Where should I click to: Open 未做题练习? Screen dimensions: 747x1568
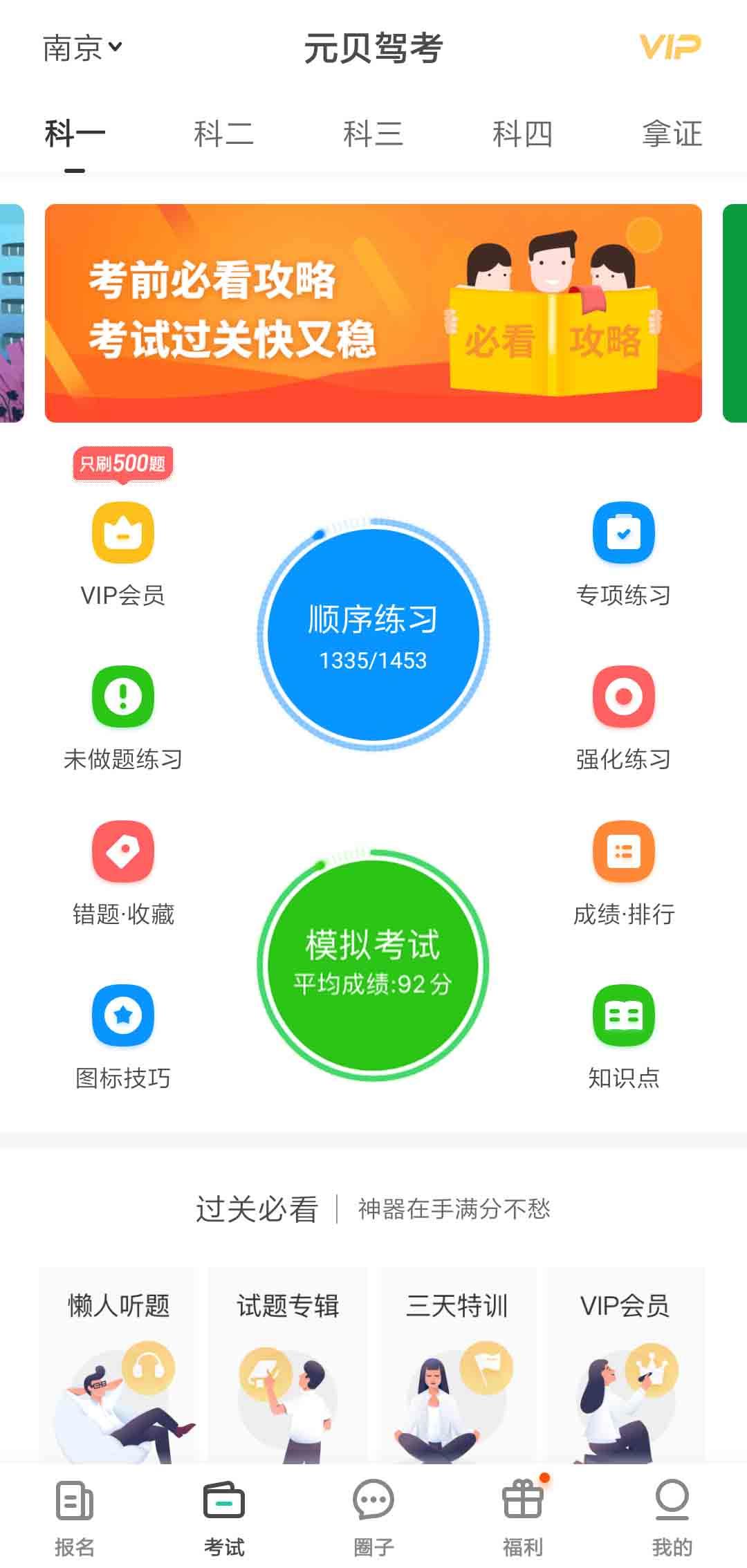pos(123,716)
